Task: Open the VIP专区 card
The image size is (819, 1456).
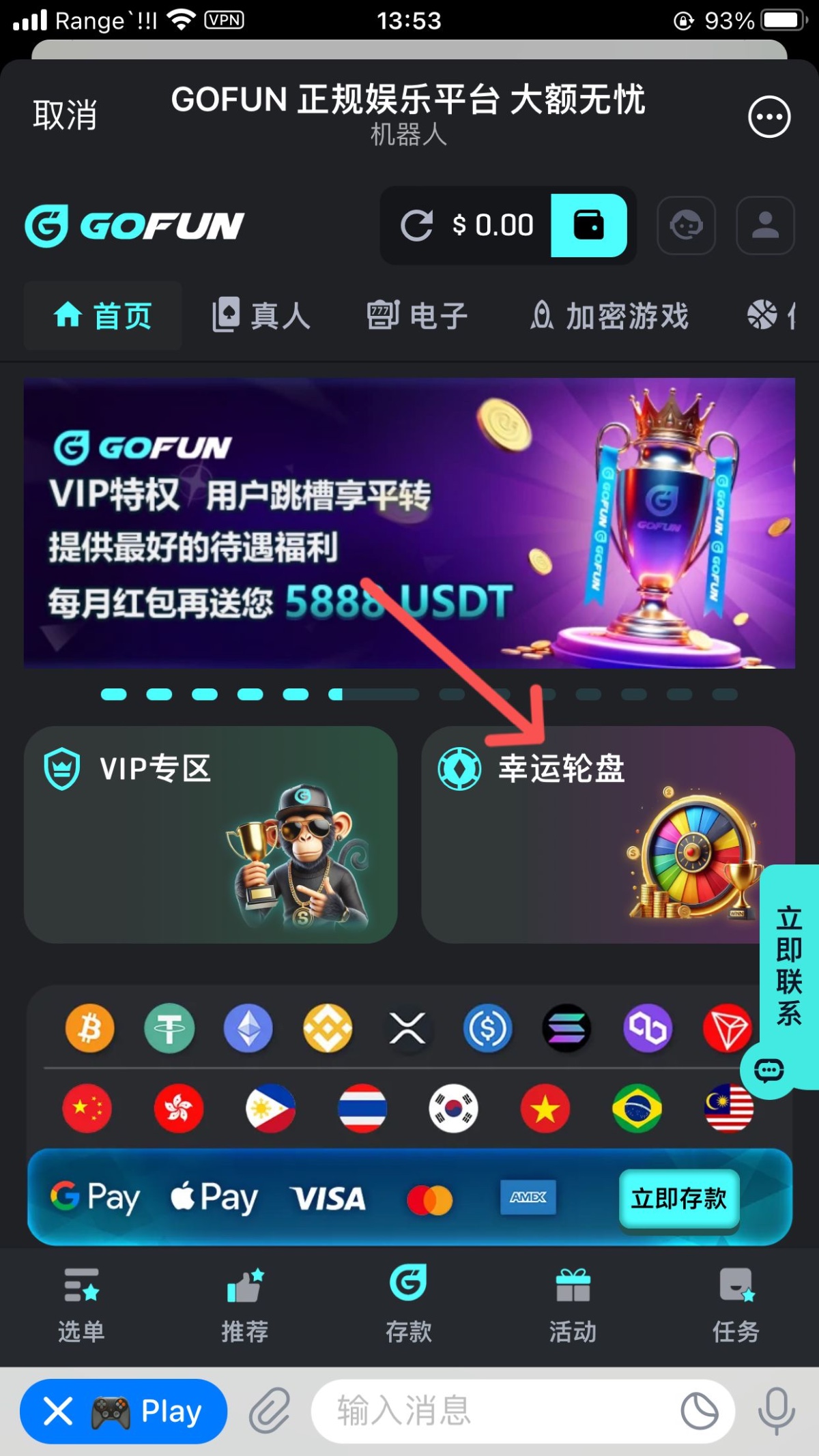Action: 210,834
